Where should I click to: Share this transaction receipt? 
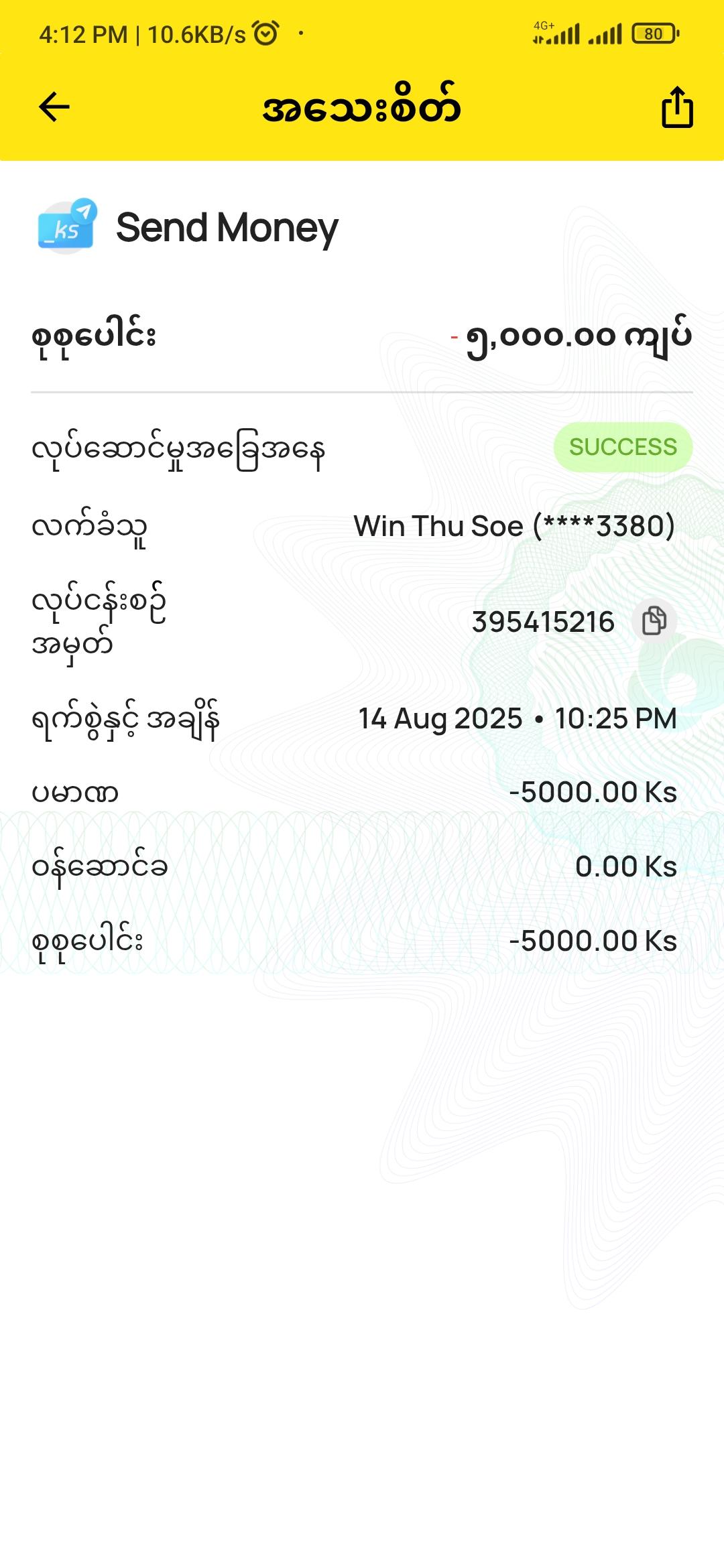click(x=677, y=107)
